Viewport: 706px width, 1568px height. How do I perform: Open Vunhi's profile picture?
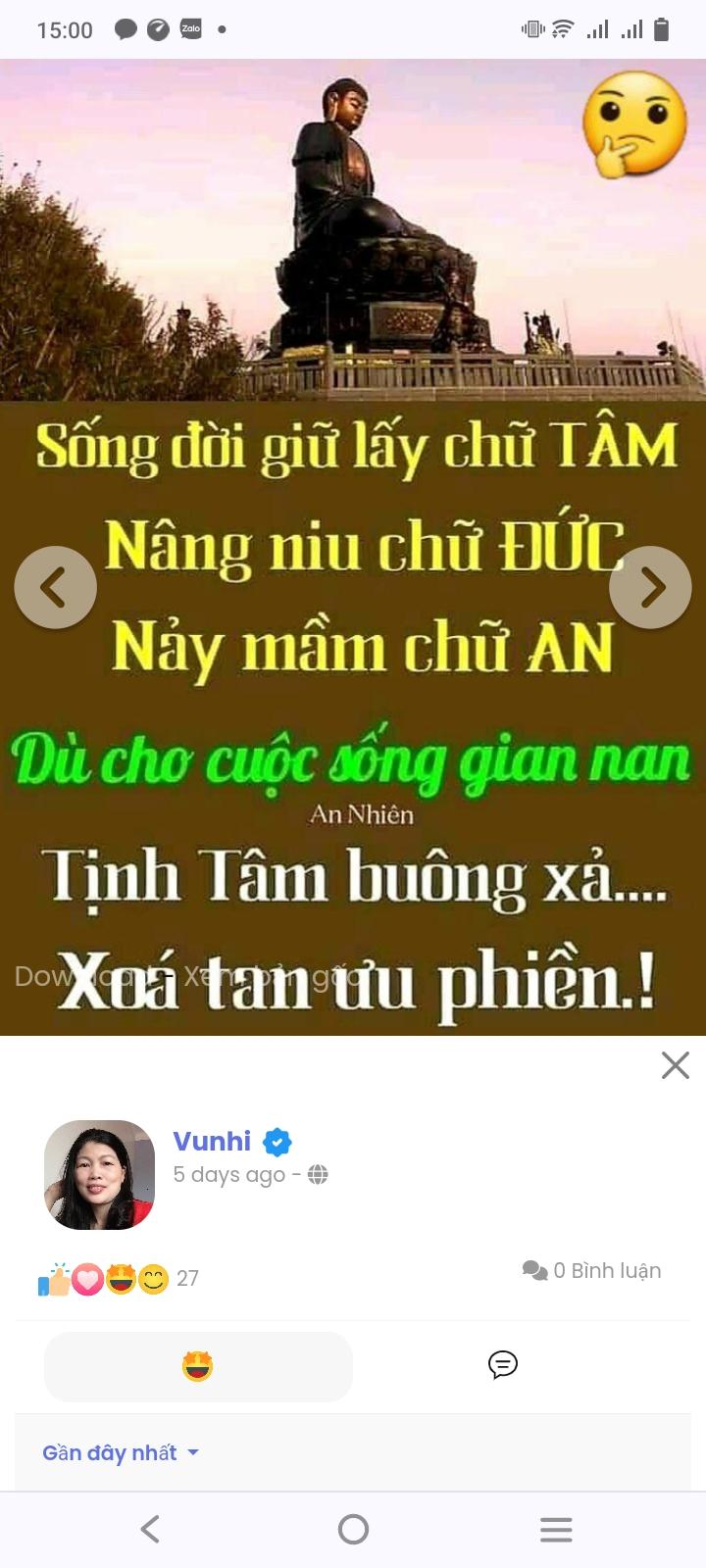99,1175
